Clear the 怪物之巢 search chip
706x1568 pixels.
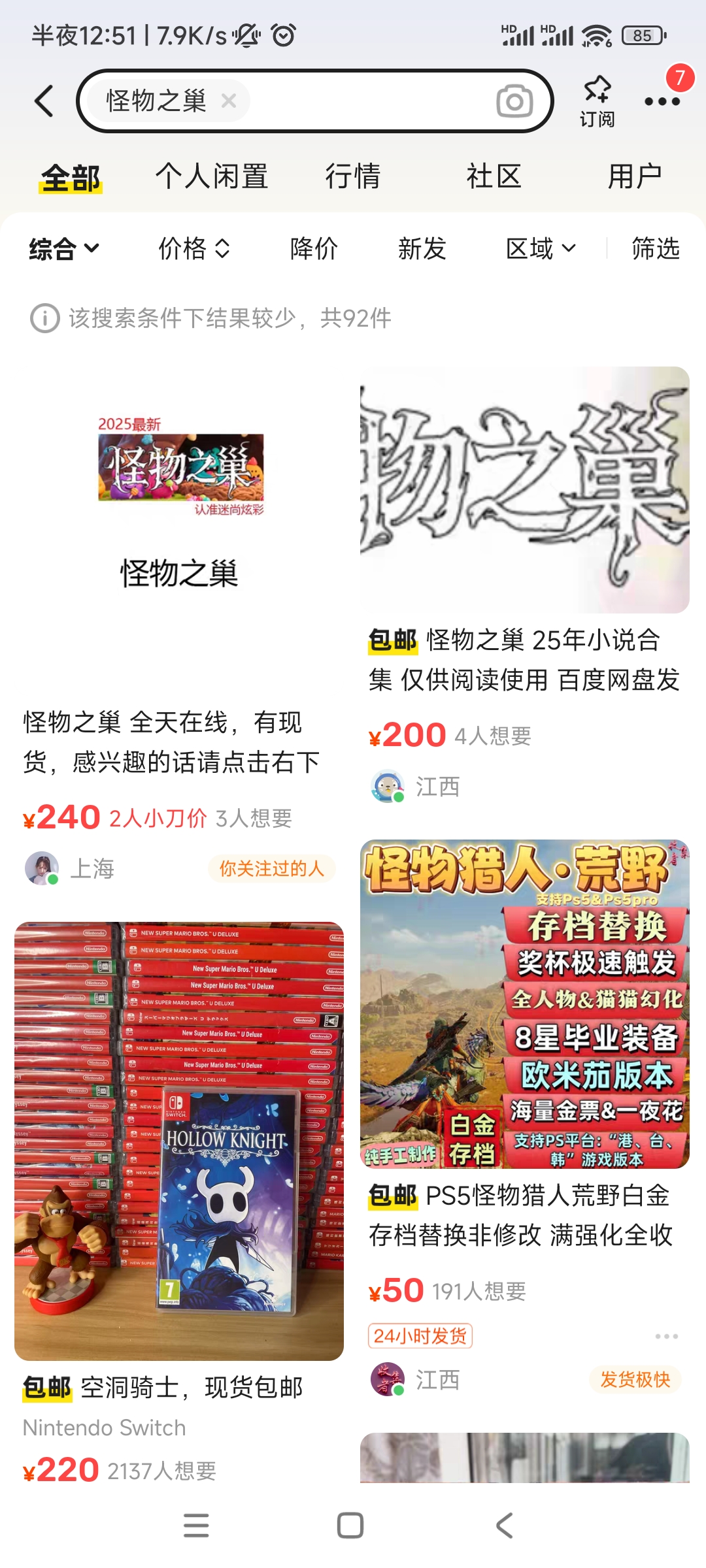(228, 101)
